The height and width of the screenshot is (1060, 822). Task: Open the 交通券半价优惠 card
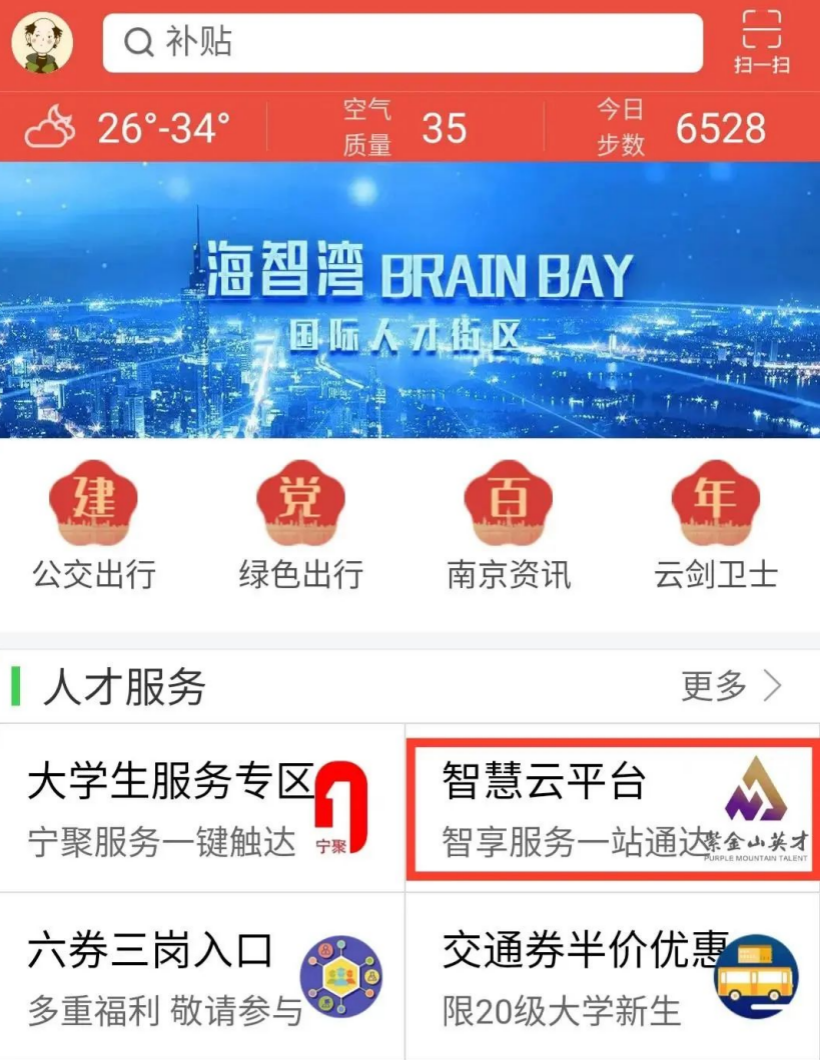[612, 976]
